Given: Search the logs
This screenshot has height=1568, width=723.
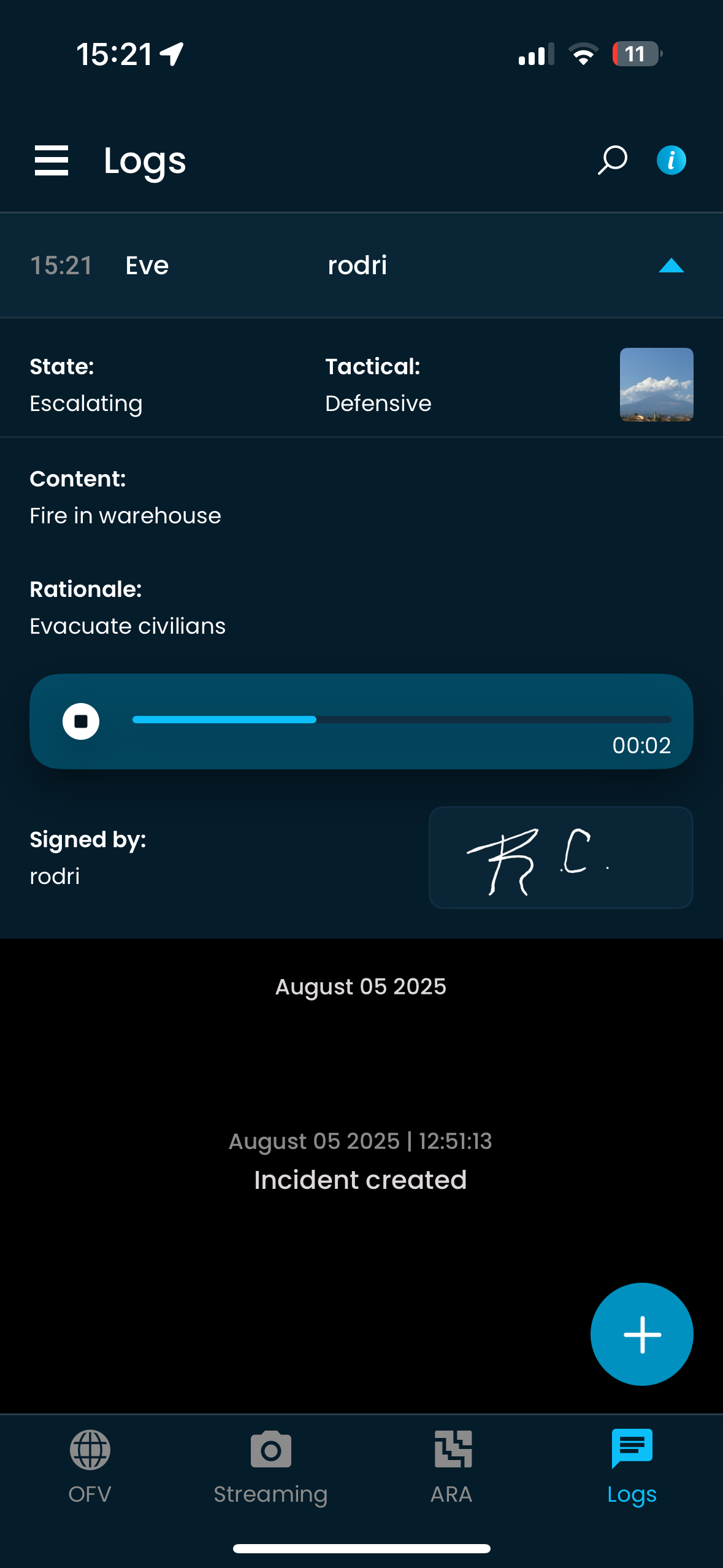Looking at the screenshot, I should tap(612, 161).
